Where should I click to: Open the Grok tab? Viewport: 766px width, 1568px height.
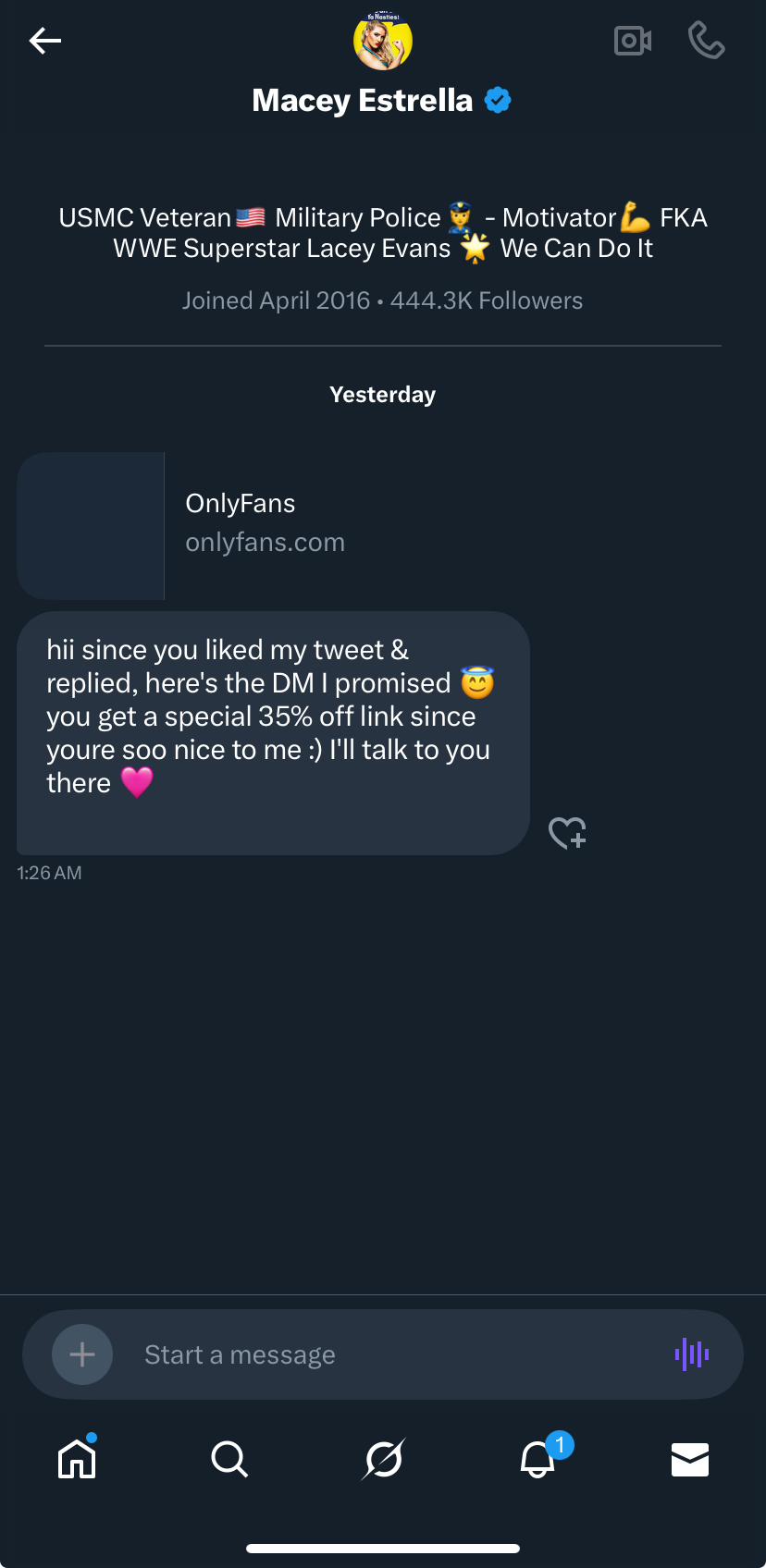tap(383, 1460)
